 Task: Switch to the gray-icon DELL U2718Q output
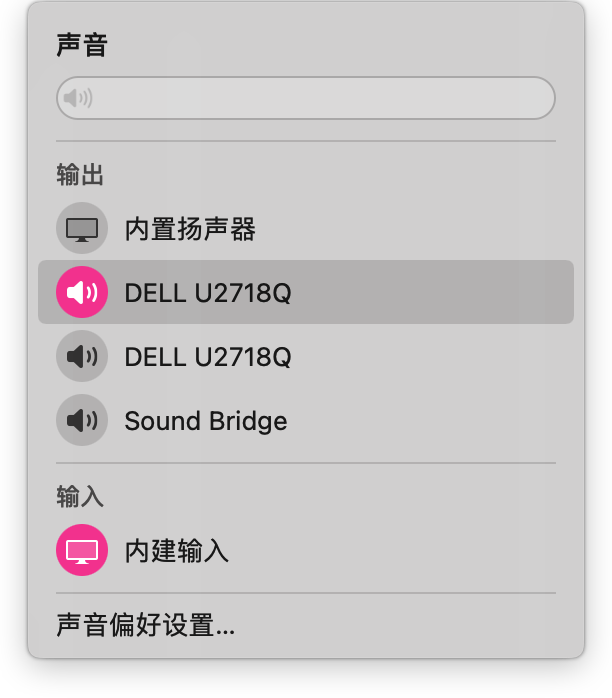(x=207, y=357)
